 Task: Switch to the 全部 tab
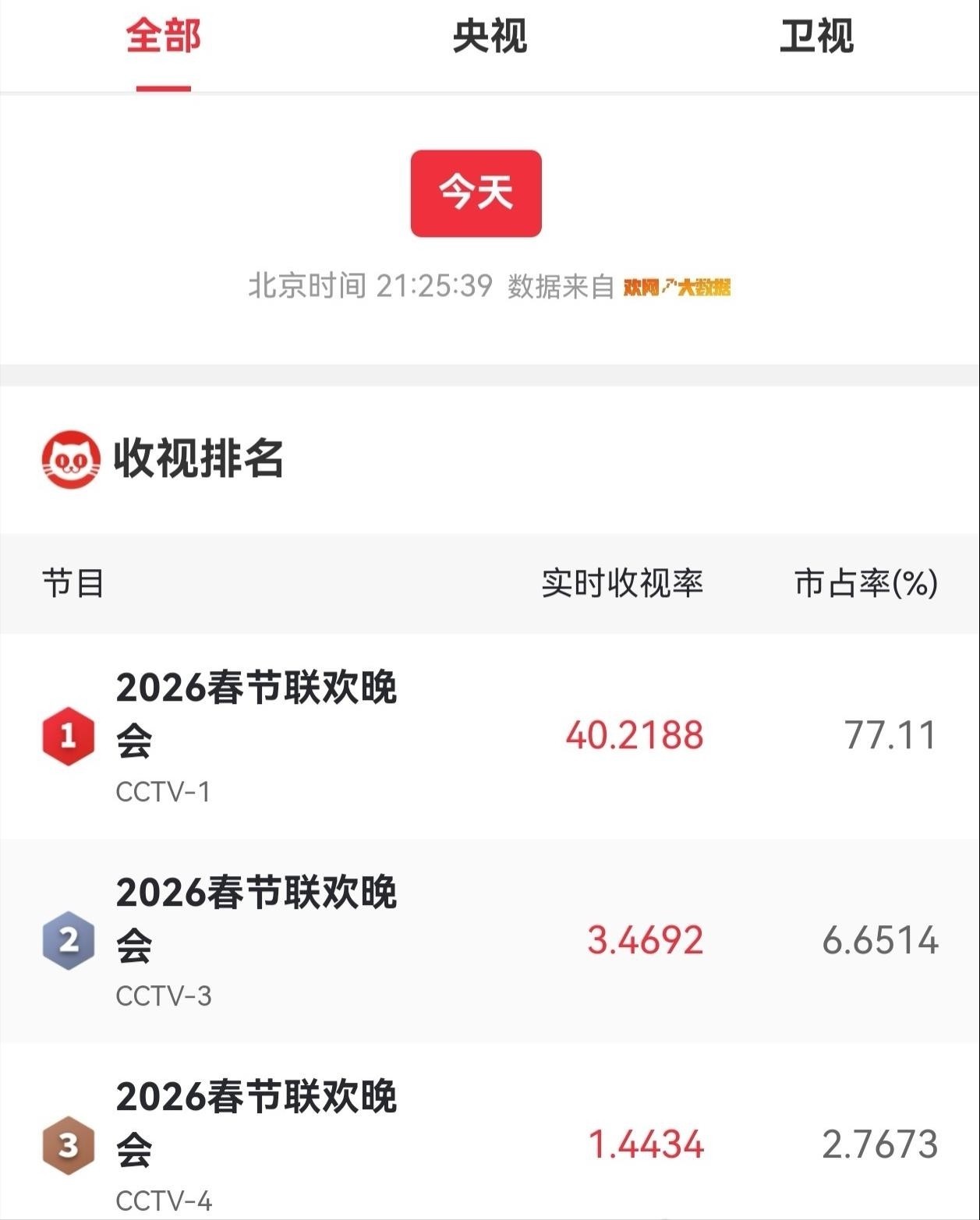pos(163,37)
